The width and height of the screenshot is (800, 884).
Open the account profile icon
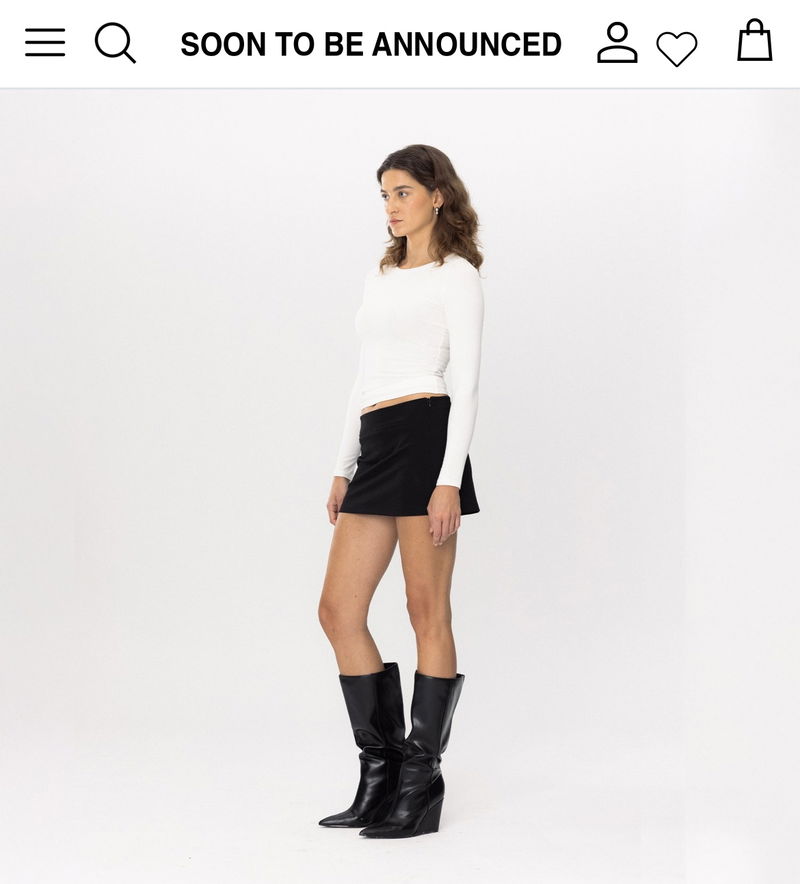(617, 43)
